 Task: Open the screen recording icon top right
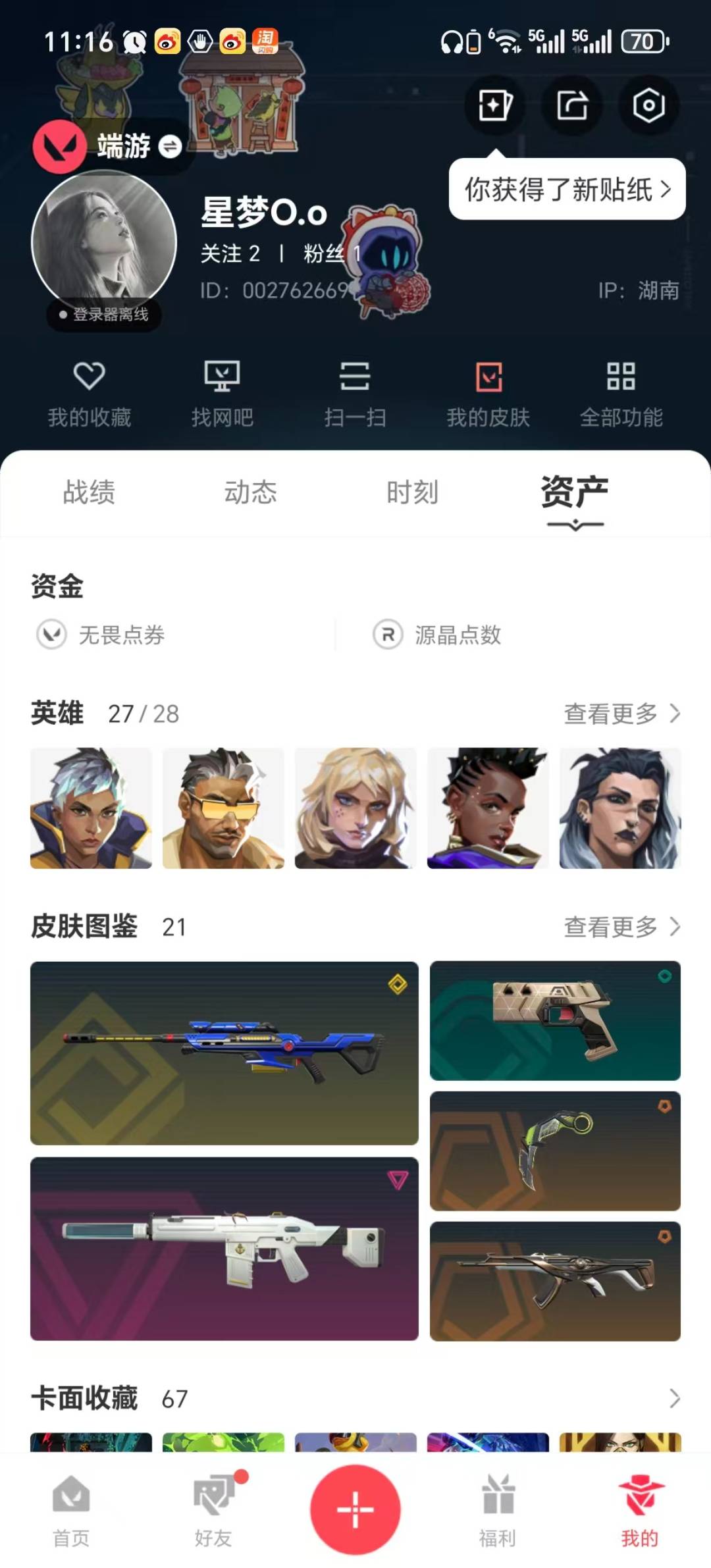pos(648,106)
